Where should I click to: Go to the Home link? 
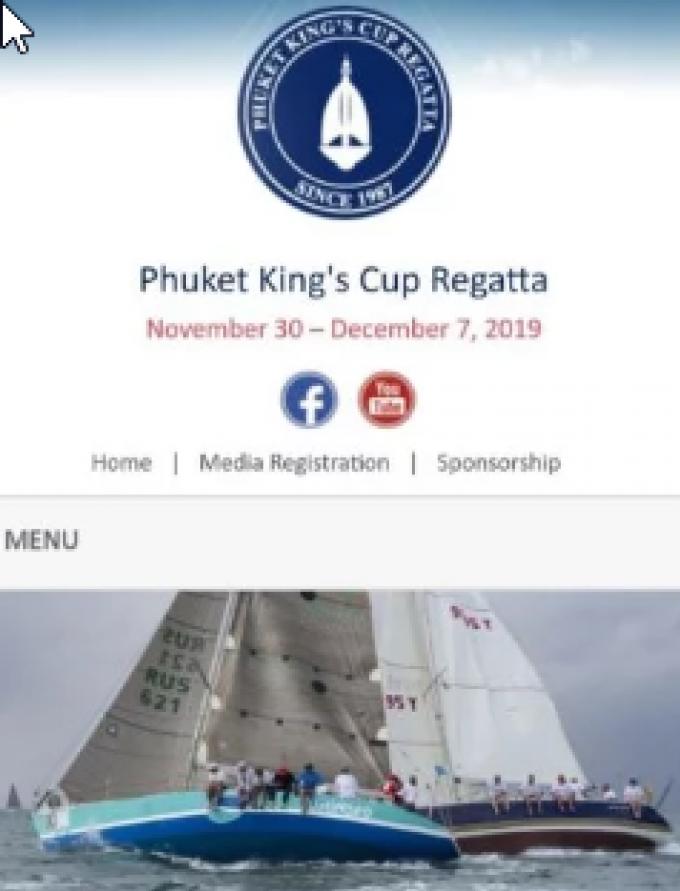[121, 463]
